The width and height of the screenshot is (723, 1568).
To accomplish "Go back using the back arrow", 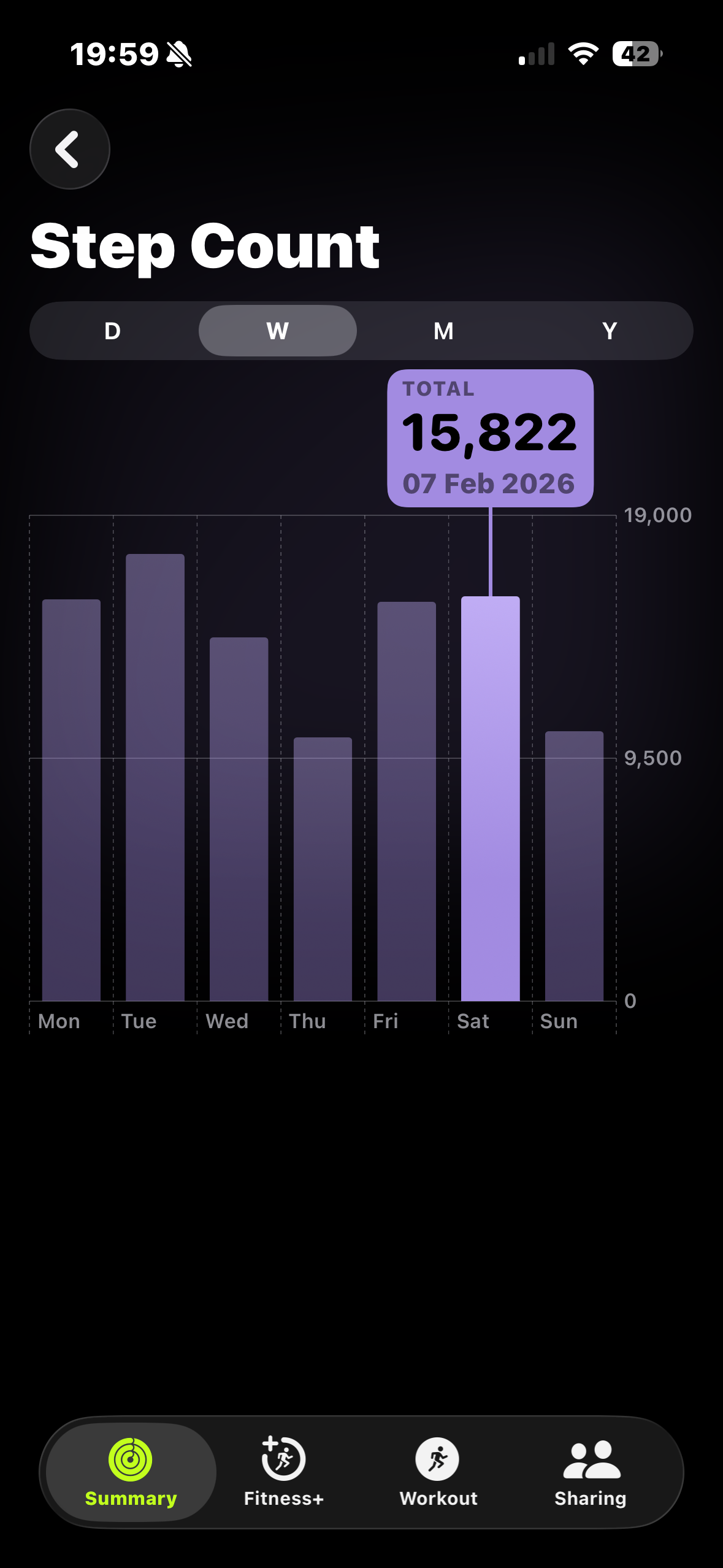I will coord(69,149).
